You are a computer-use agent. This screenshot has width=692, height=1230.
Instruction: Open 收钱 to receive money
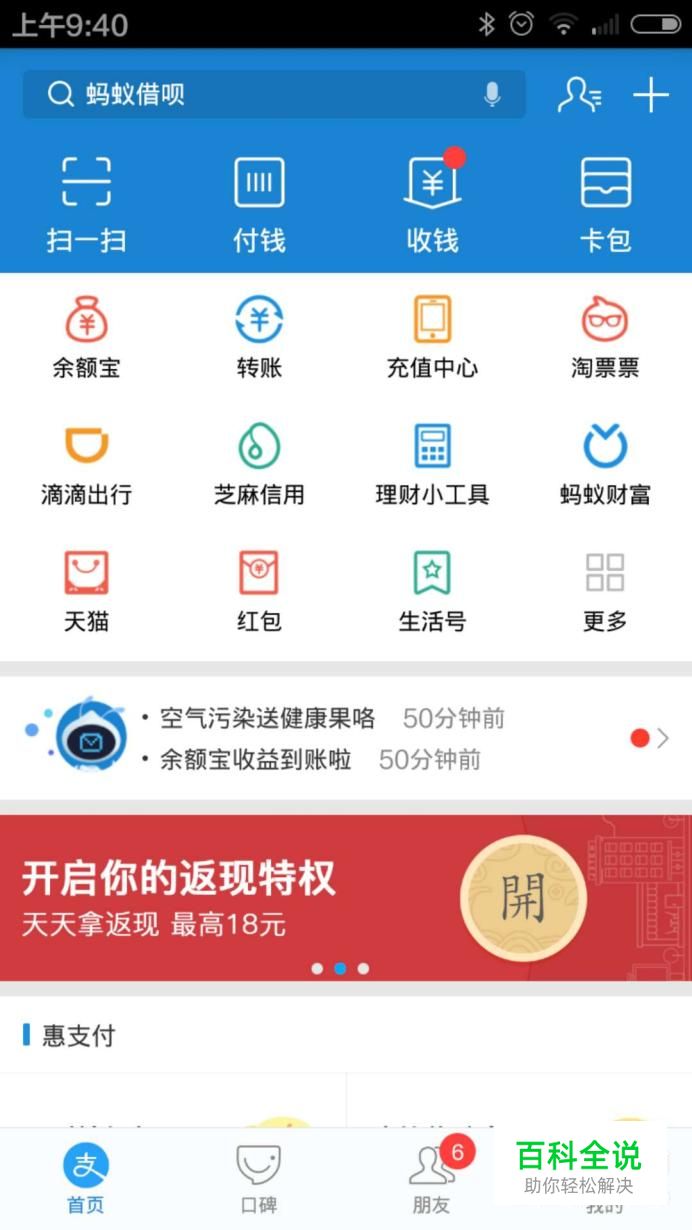[432, 204]
